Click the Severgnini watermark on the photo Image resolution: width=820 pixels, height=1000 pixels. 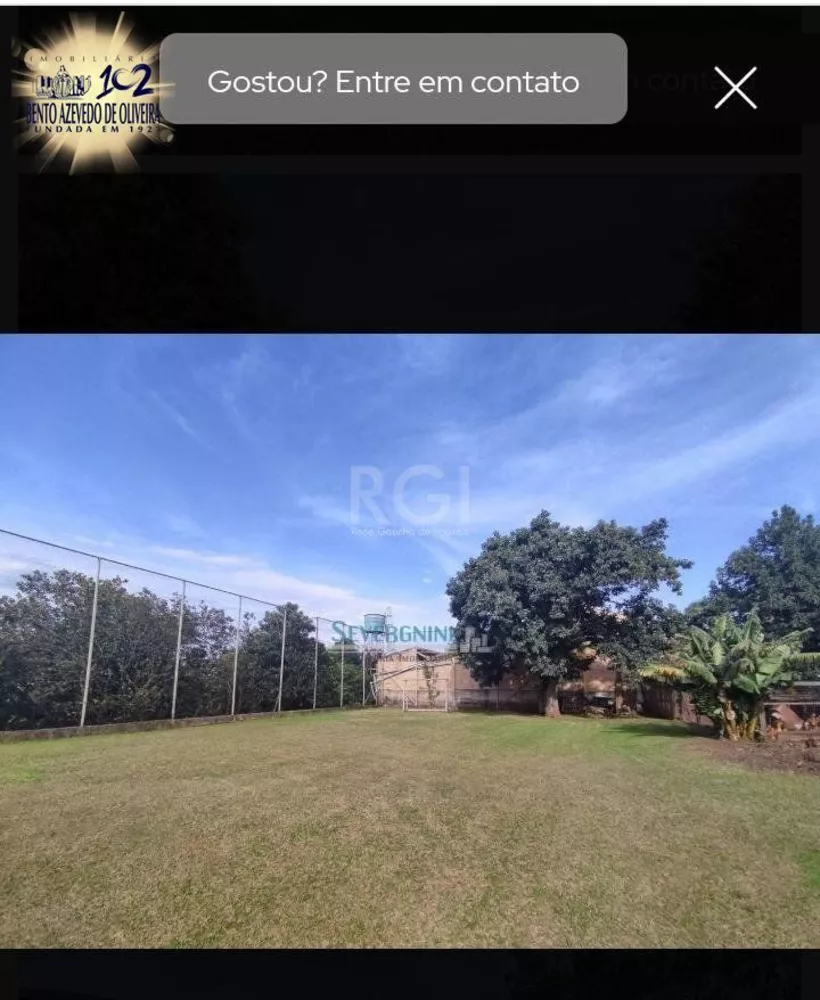click(x=395, y=632)
